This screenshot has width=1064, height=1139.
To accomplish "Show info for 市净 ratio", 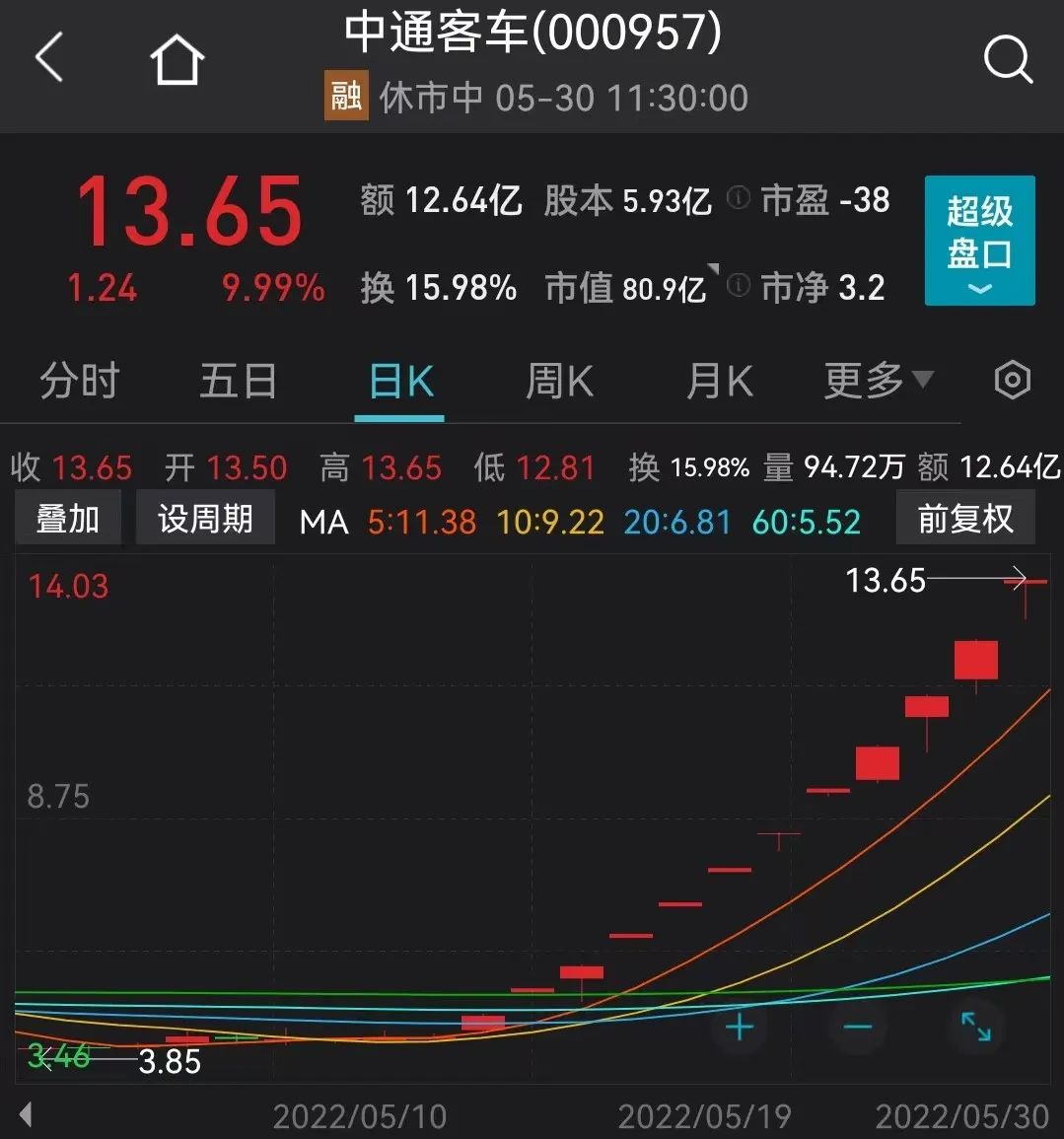I will coord(739,286).
